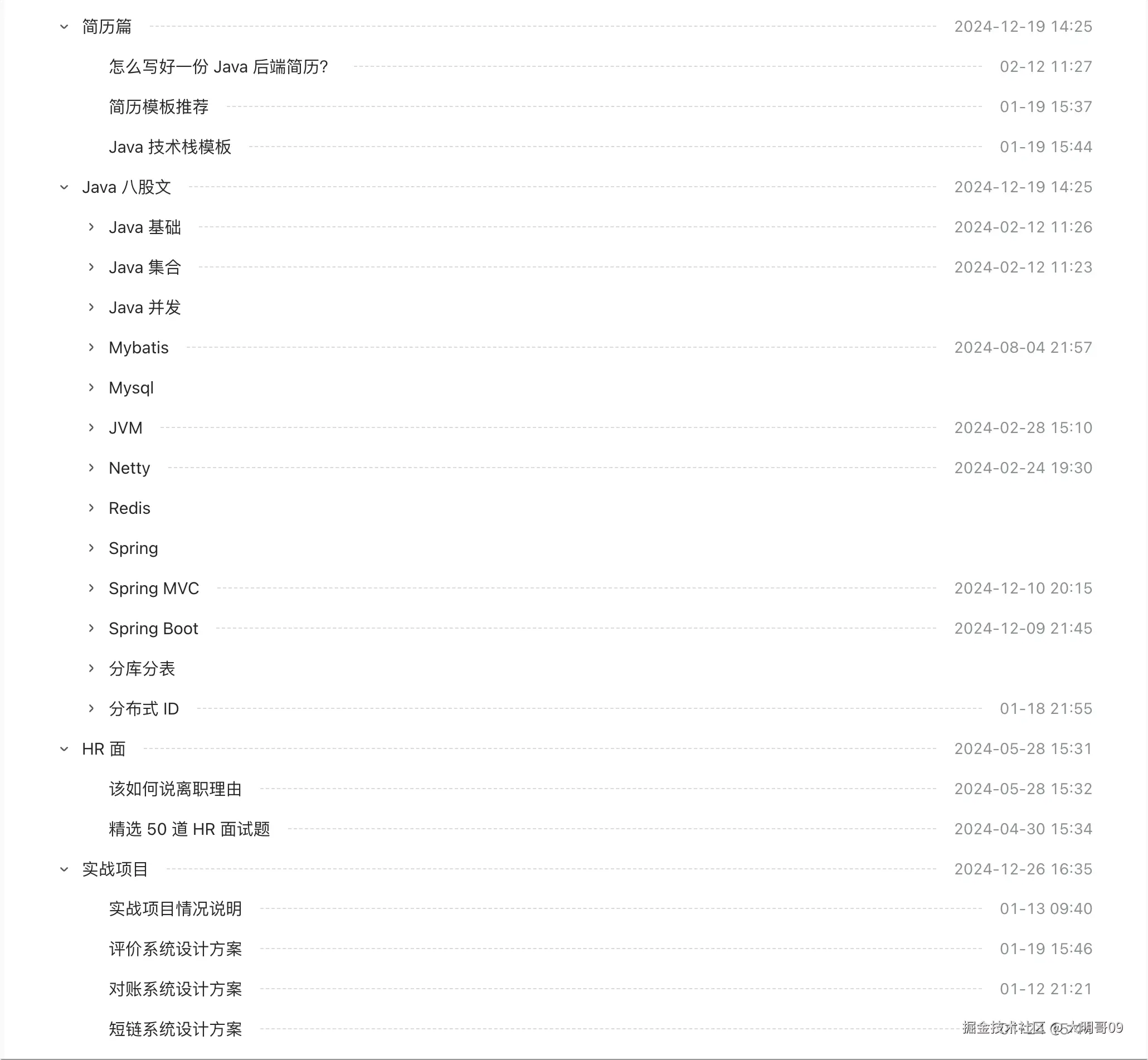
Task: Collapse the Java 八股文 section
Action: (64, 188)
